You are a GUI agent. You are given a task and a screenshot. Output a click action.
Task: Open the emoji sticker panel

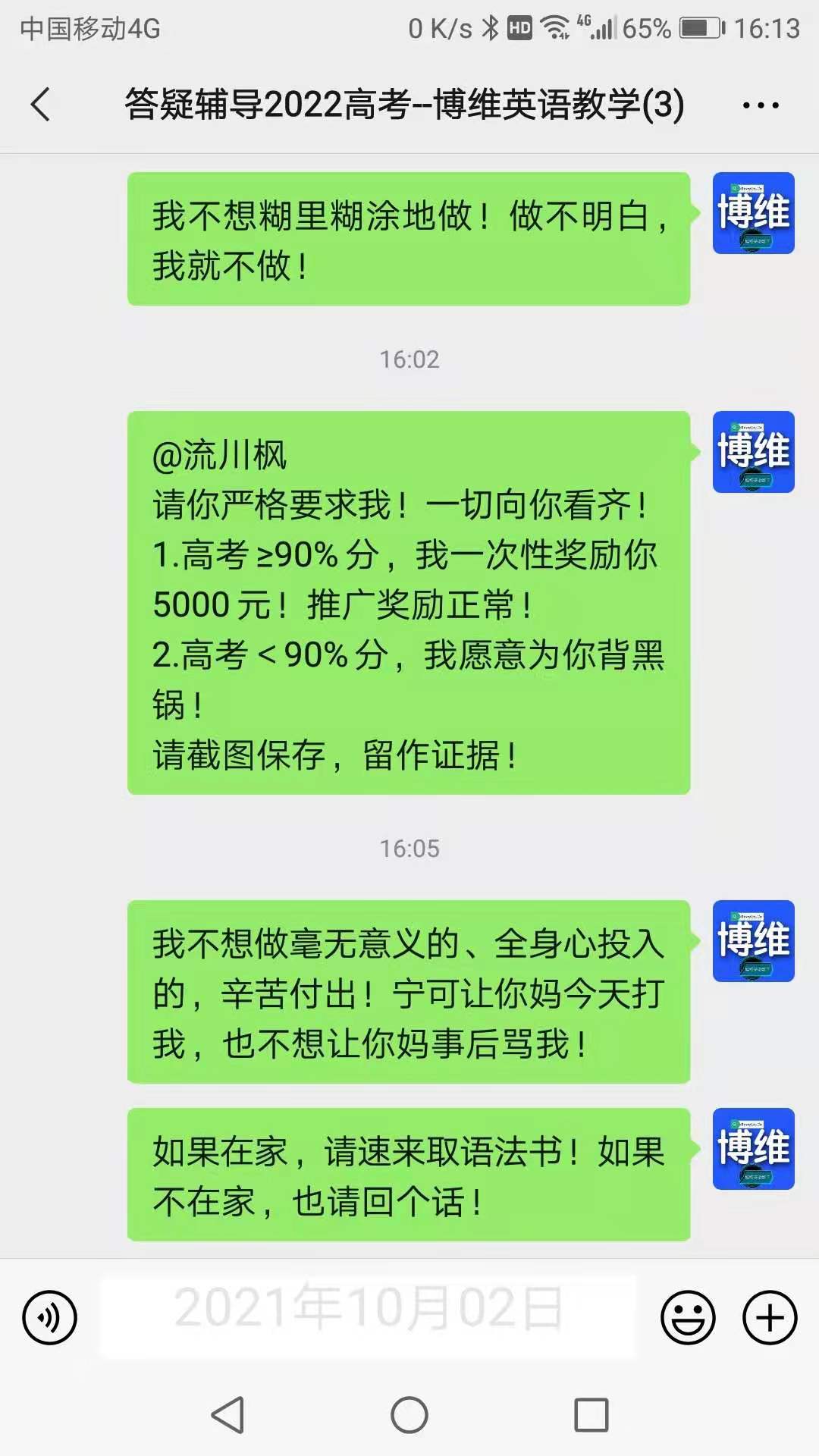pyautogui.click(x=688, y=1318)
